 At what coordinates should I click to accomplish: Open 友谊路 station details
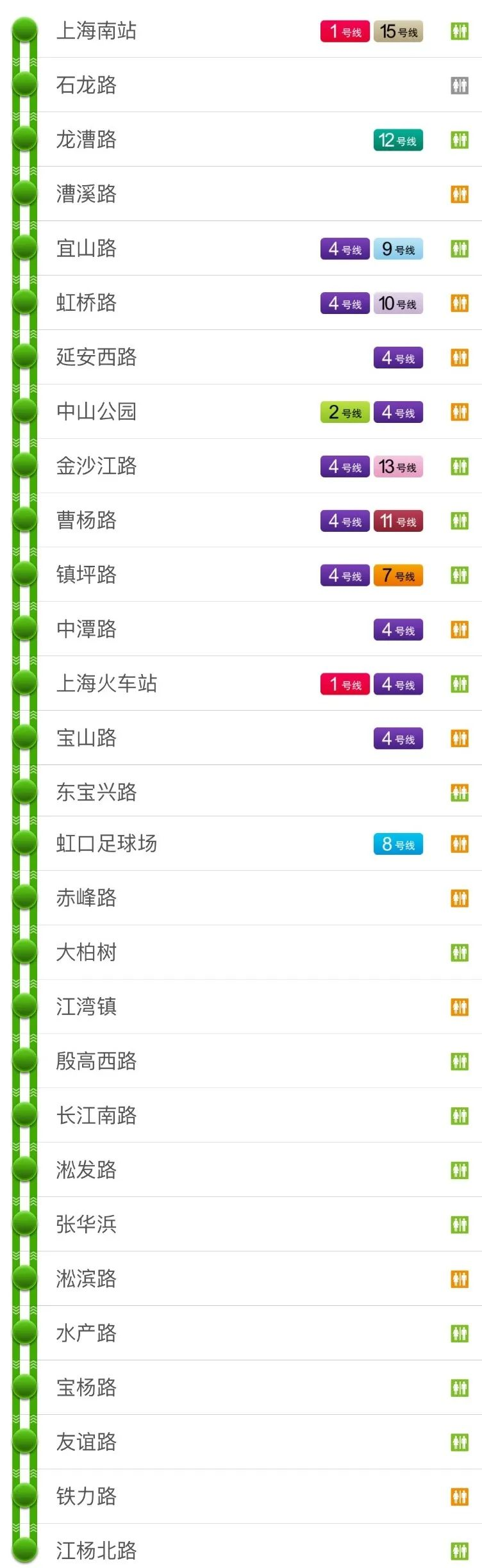coord(87,1442)
